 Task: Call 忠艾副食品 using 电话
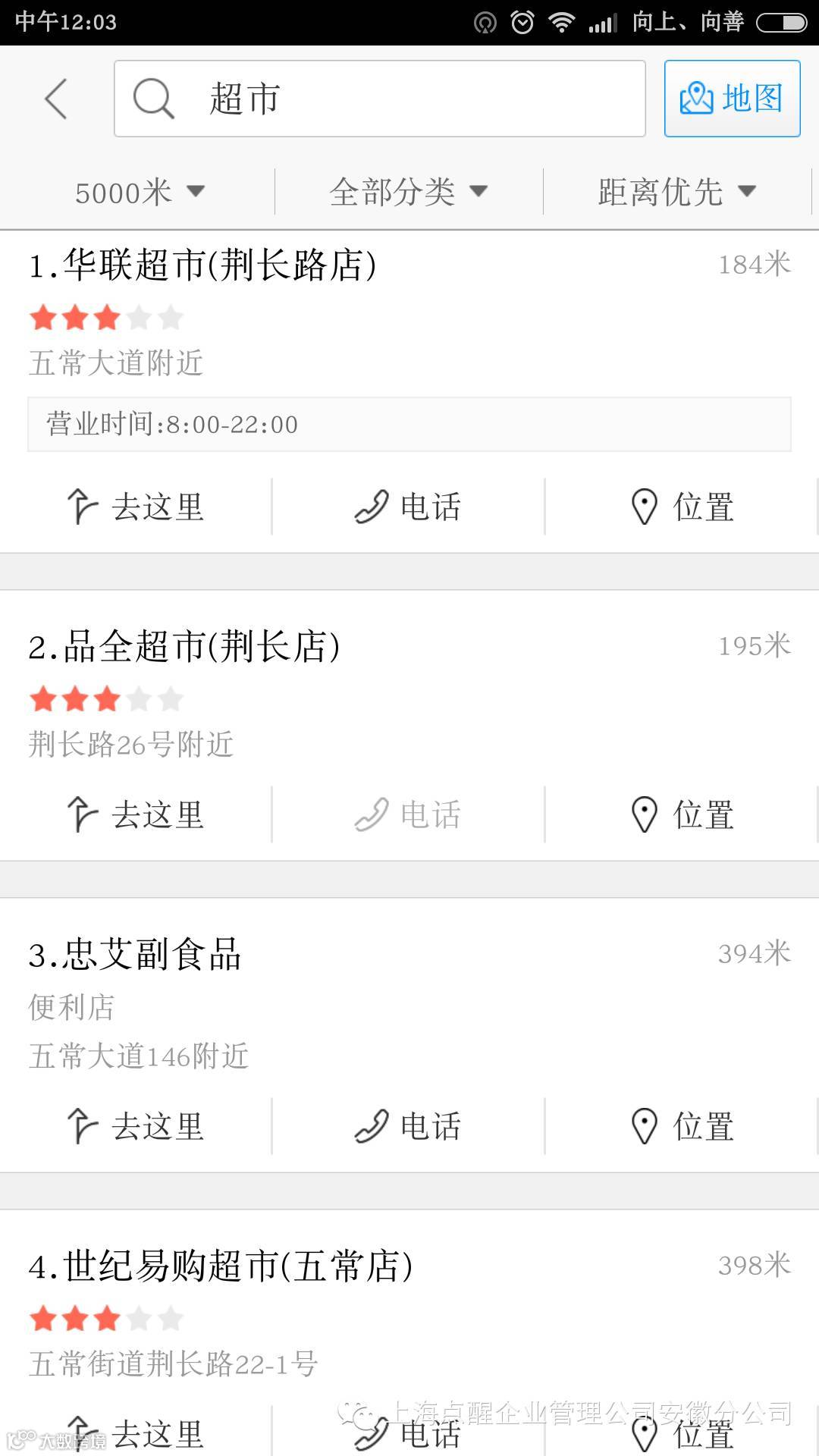(x=408, y=1127)
